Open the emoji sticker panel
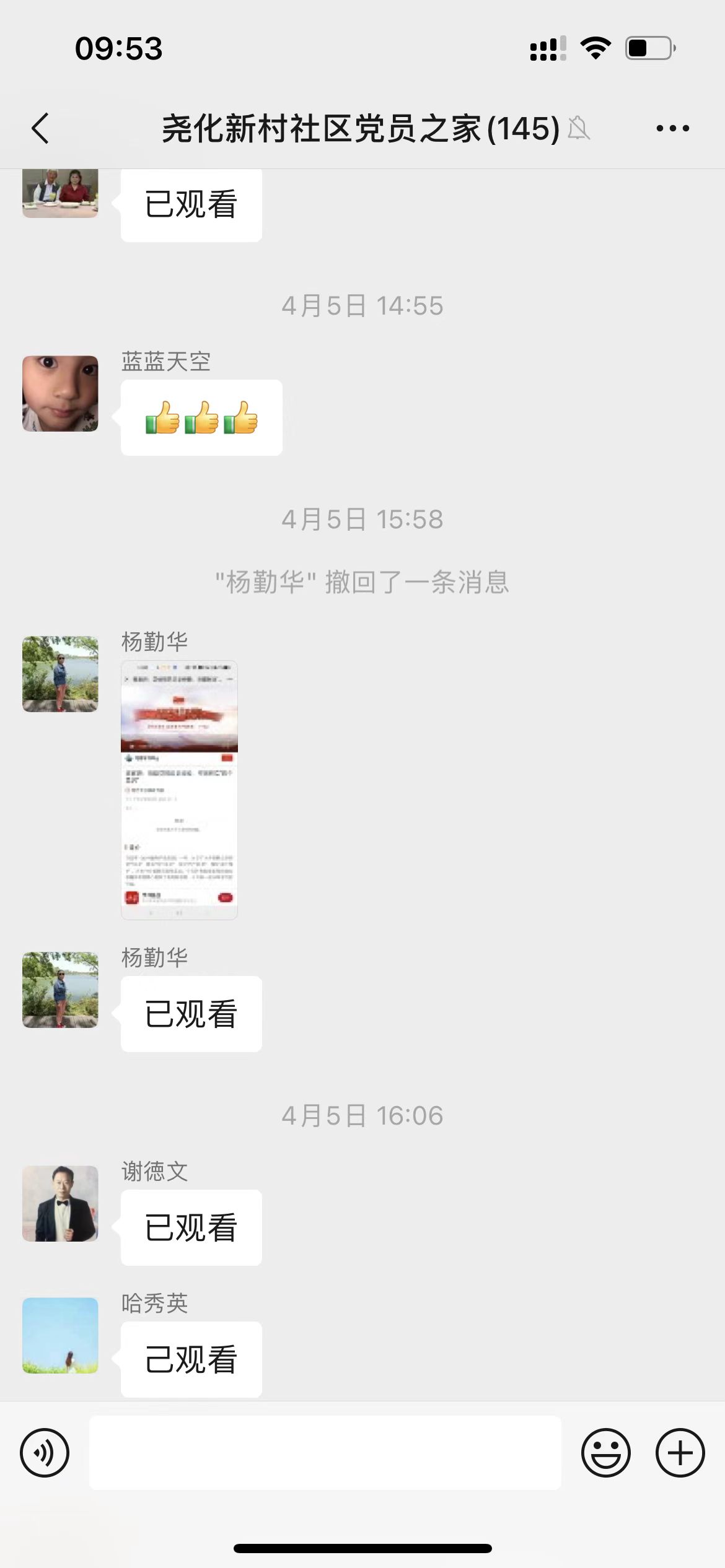Image resolution: width=725 pixels, height=1568 pixels. click(605, 1453)
